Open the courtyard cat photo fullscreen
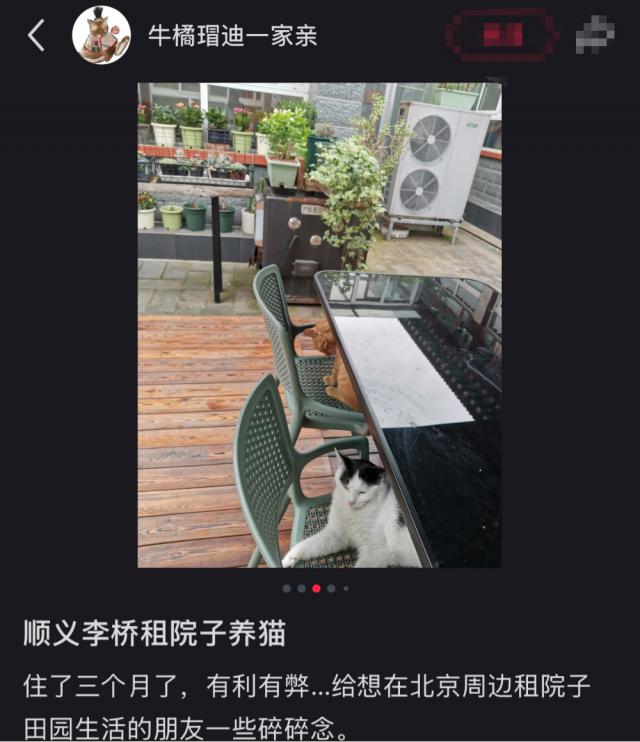 coord(319,325)
